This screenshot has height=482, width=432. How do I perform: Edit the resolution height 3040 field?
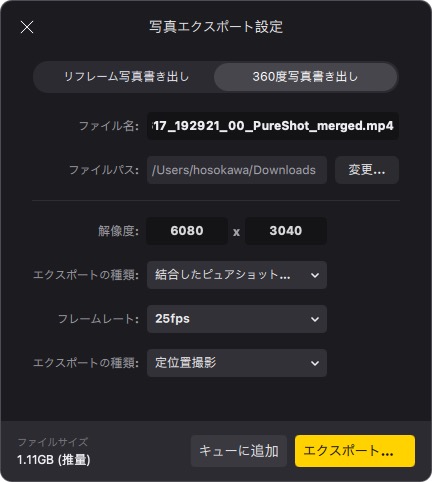pyautogui.click(x=286, y=231)
